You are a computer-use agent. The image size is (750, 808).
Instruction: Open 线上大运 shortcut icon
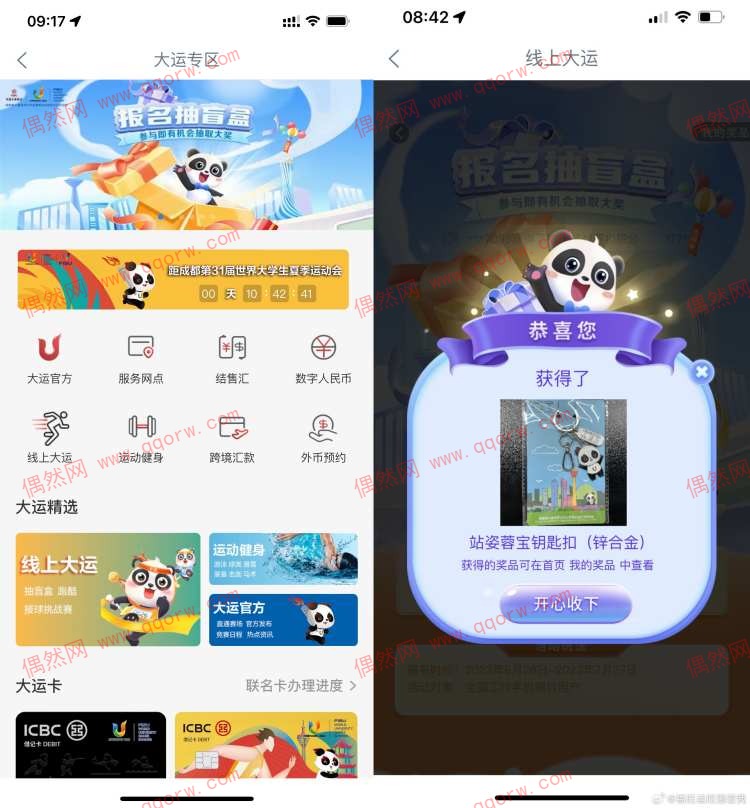click(x=49, y=438)
